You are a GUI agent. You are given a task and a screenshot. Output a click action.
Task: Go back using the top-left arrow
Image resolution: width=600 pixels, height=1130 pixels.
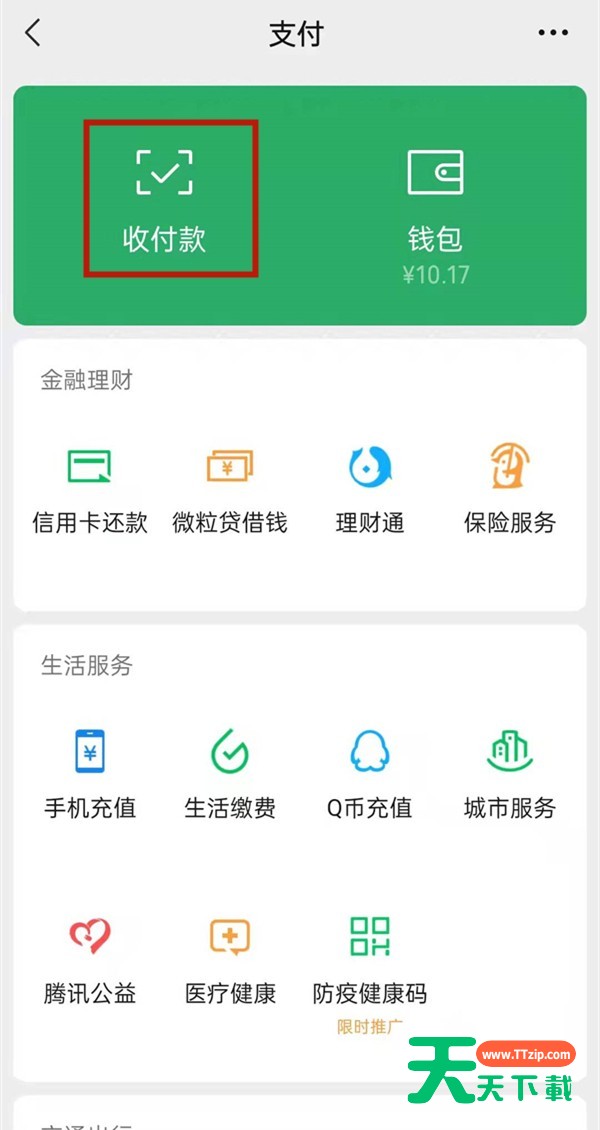[33, 33]
